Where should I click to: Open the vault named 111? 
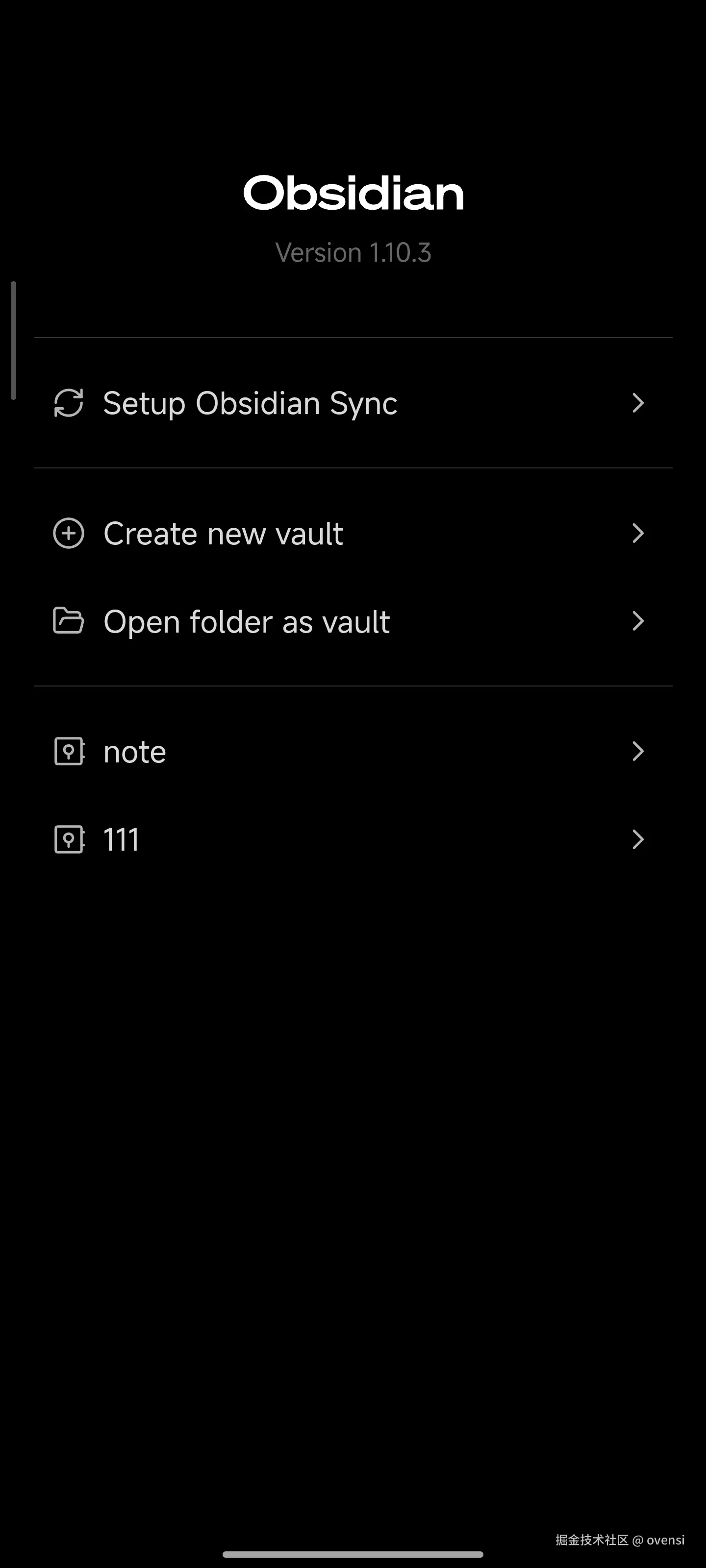click(122, 839)
